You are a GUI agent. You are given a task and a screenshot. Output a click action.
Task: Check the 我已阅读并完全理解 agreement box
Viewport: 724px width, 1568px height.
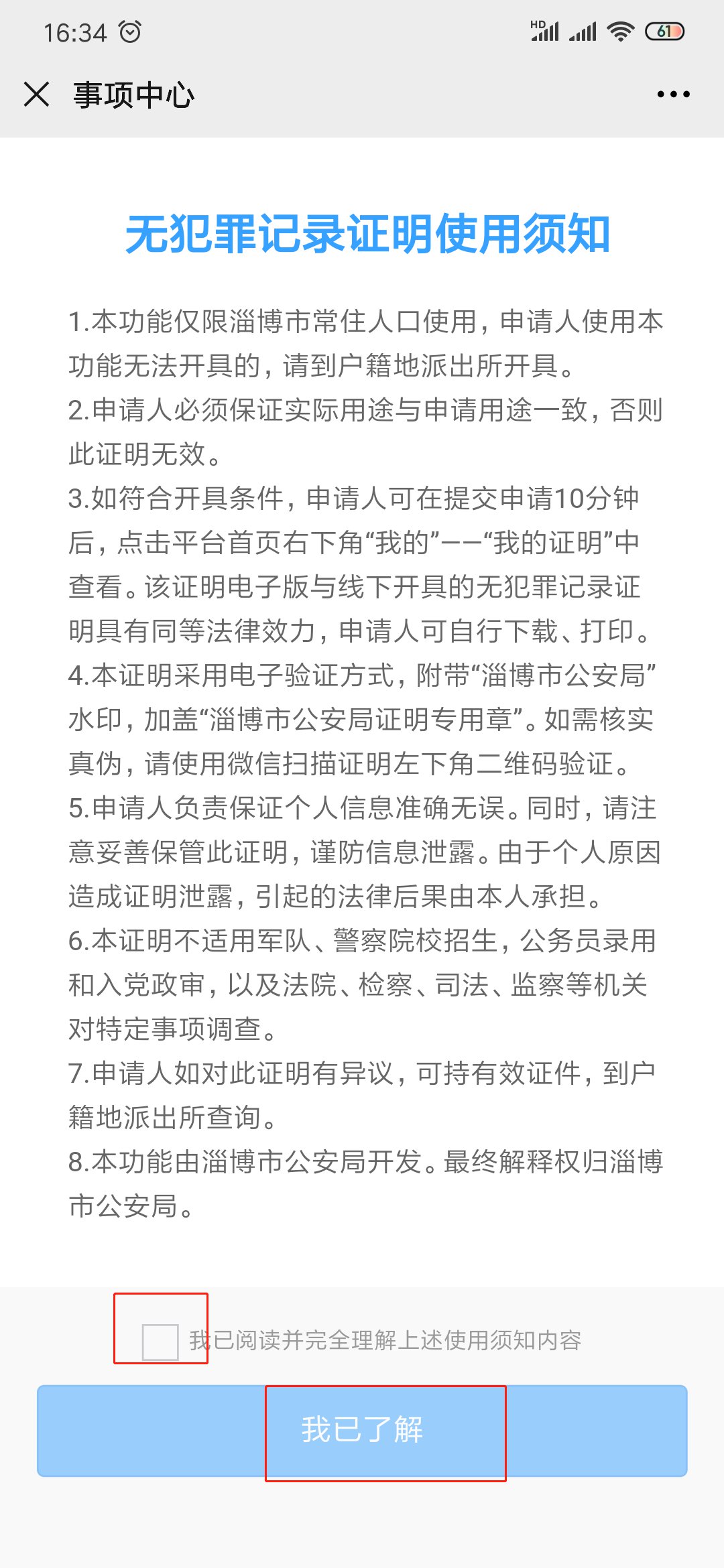[160, 1342]
